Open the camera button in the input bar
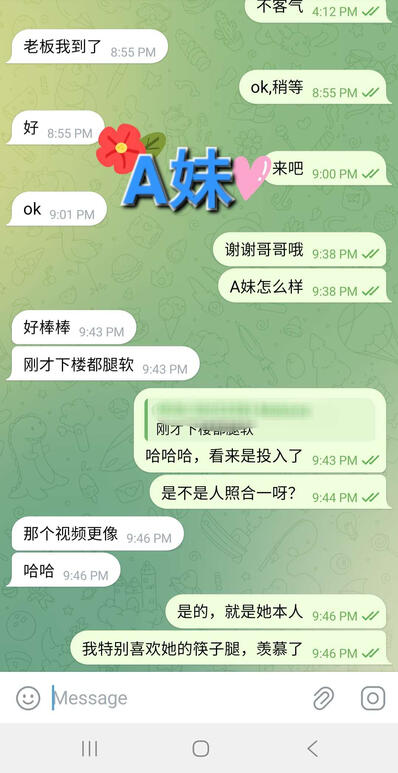Viewport: 398px width, 773px height. 373,698
